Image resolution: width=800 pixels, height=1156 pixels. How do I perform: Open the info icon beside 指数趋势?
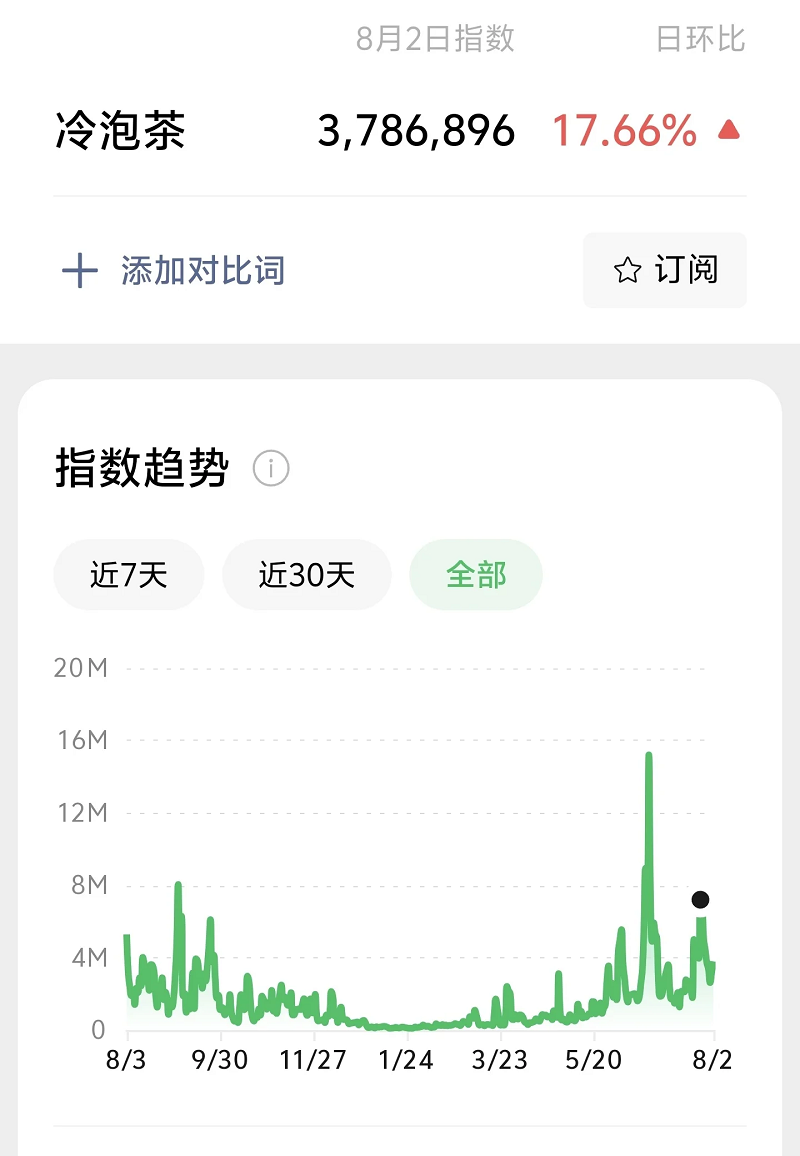271,468
